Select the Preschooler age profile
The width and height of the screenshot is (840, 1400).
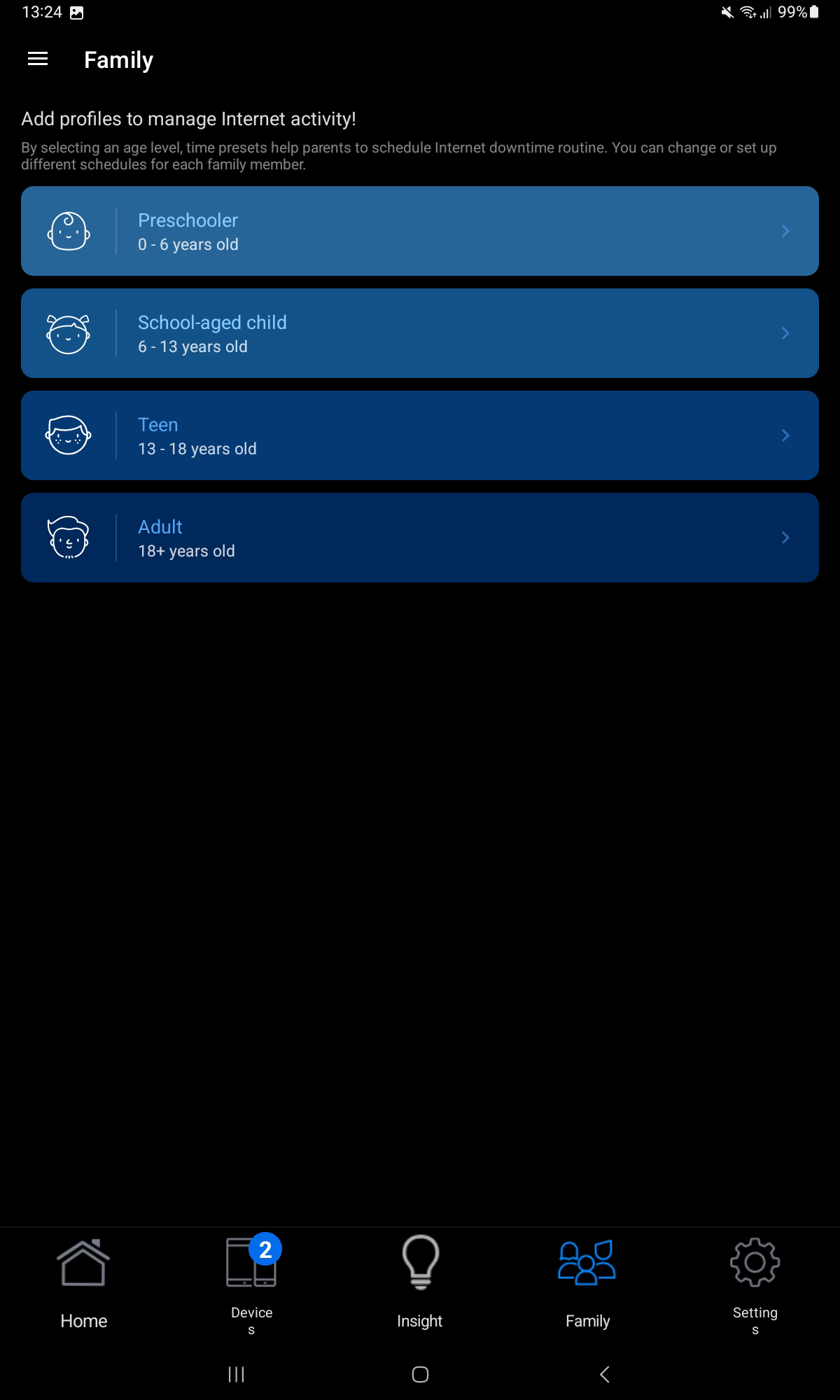pyautogui.click(x=420, y=231)
